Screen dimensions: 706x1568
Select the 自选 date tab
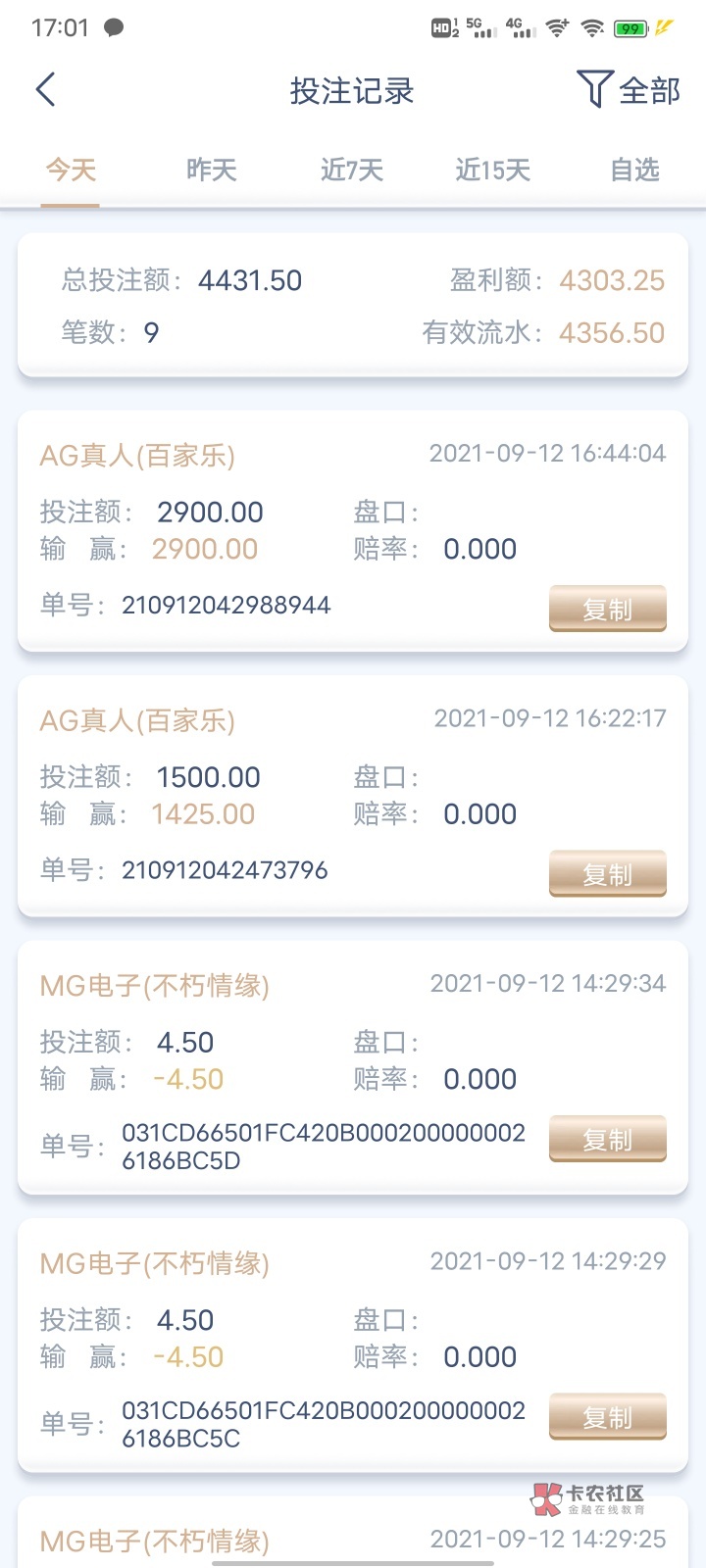pos(634,171)
